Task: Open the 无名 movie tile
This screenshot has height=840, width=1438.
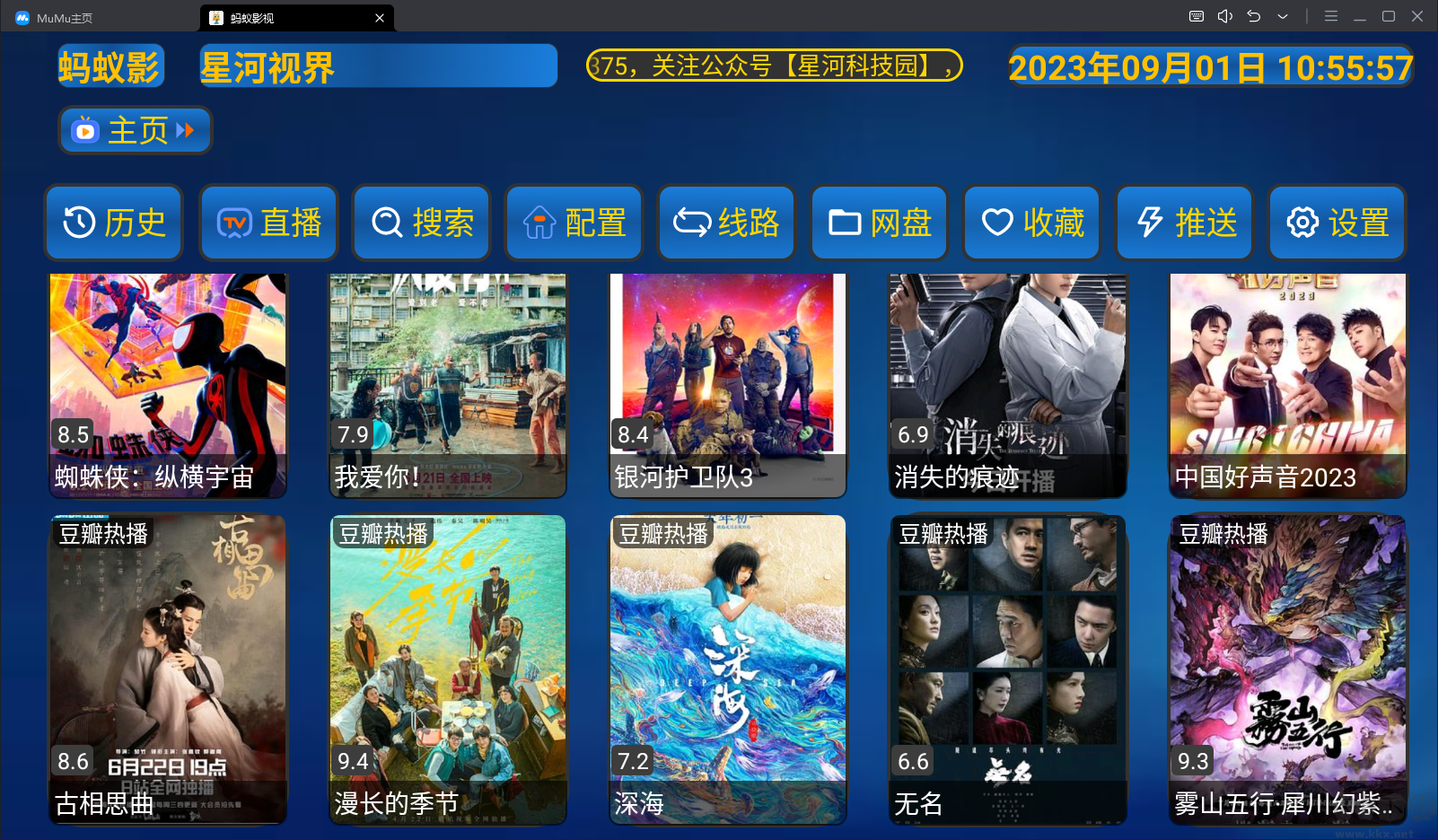Action: (x=1008, y=669)
